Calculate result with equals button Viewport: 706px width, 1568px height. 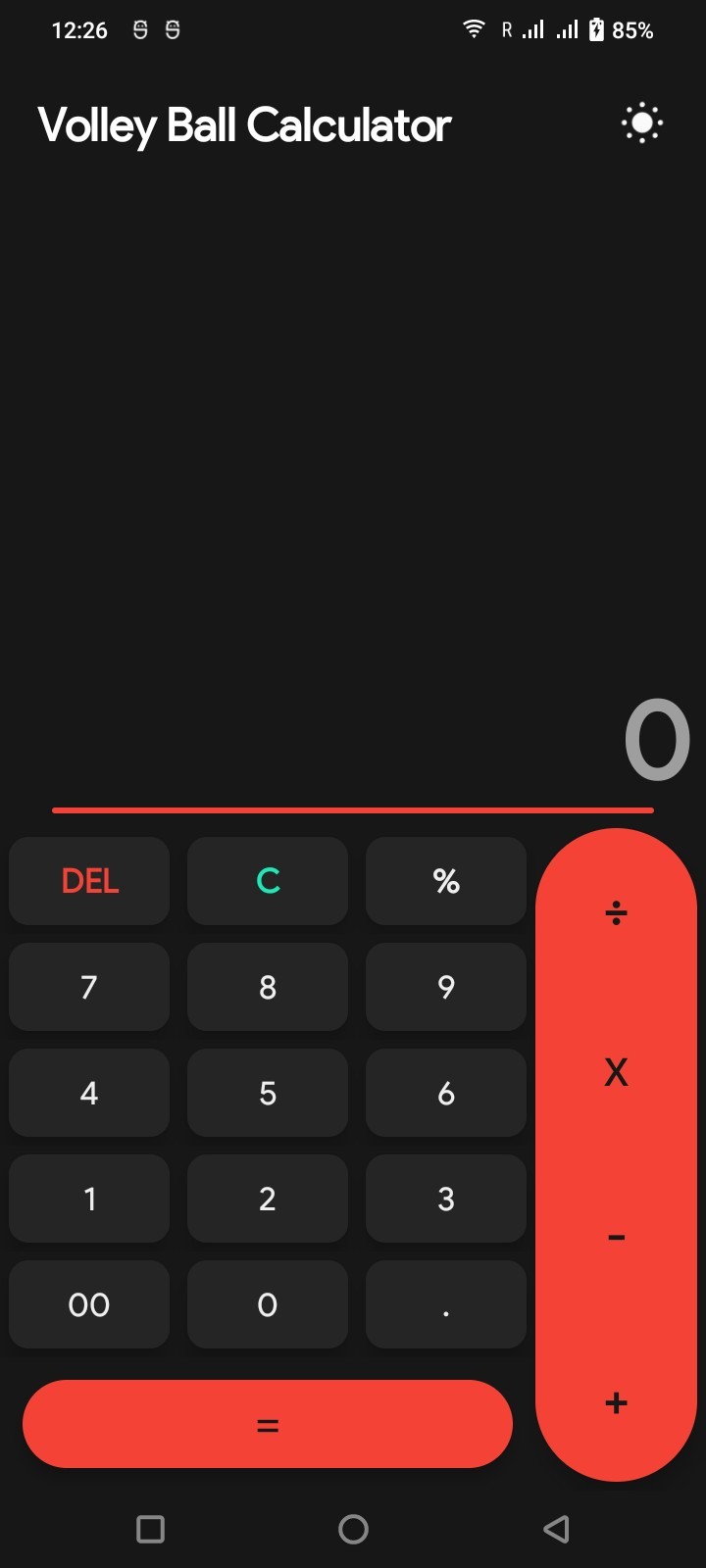[268, 1424]
